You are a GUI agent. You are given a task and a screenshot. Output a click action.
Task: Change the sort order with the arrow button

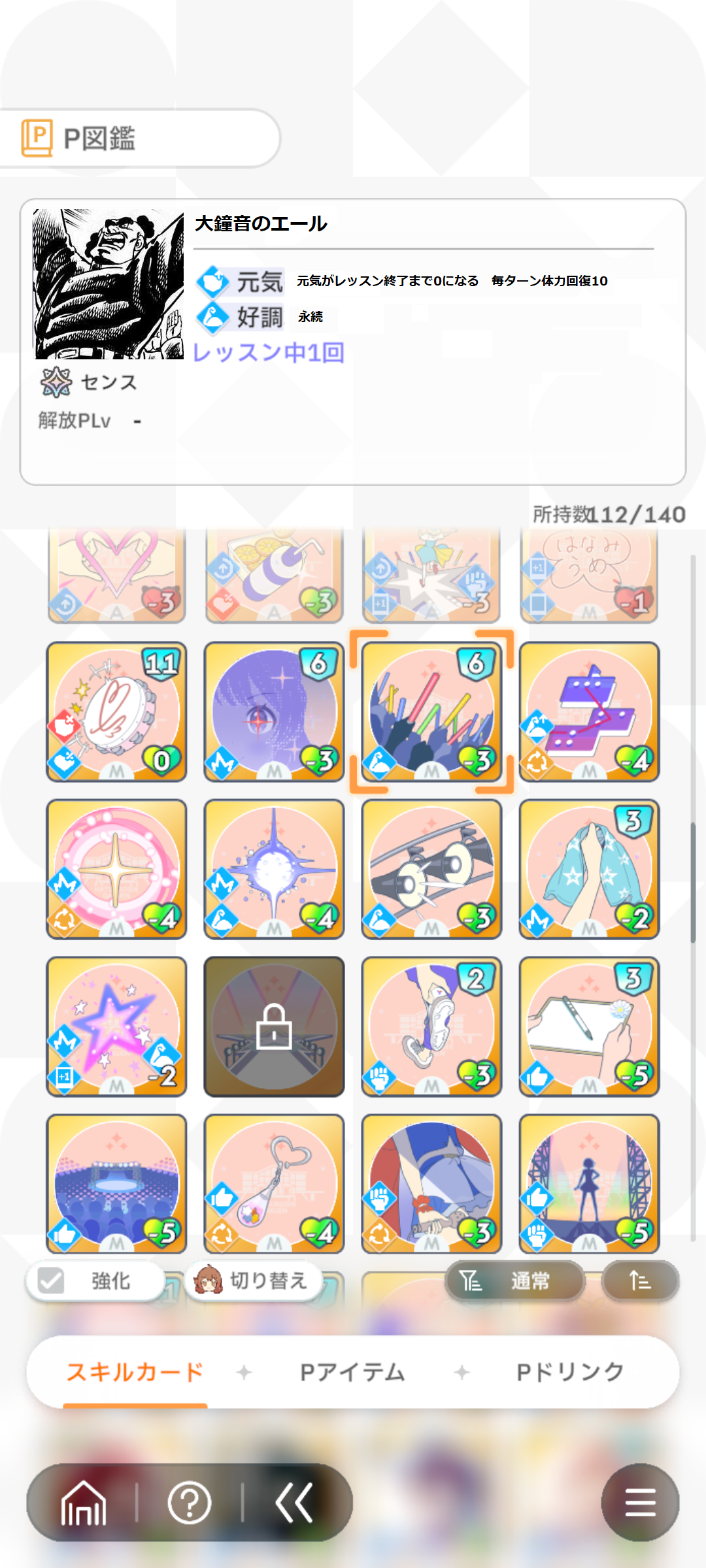[x=640, y=1281]
